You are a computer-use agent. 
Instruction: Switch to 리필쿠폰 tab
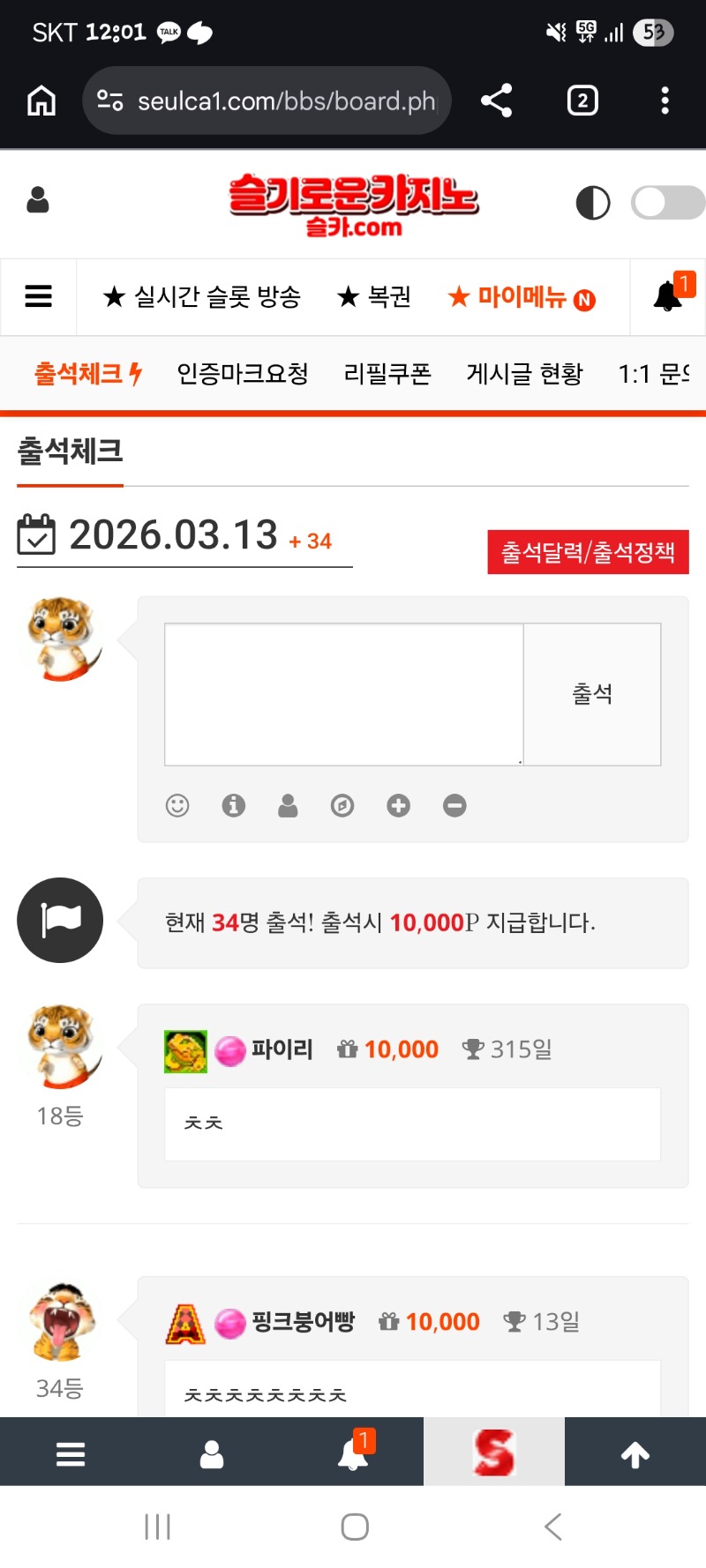[387, 374]
